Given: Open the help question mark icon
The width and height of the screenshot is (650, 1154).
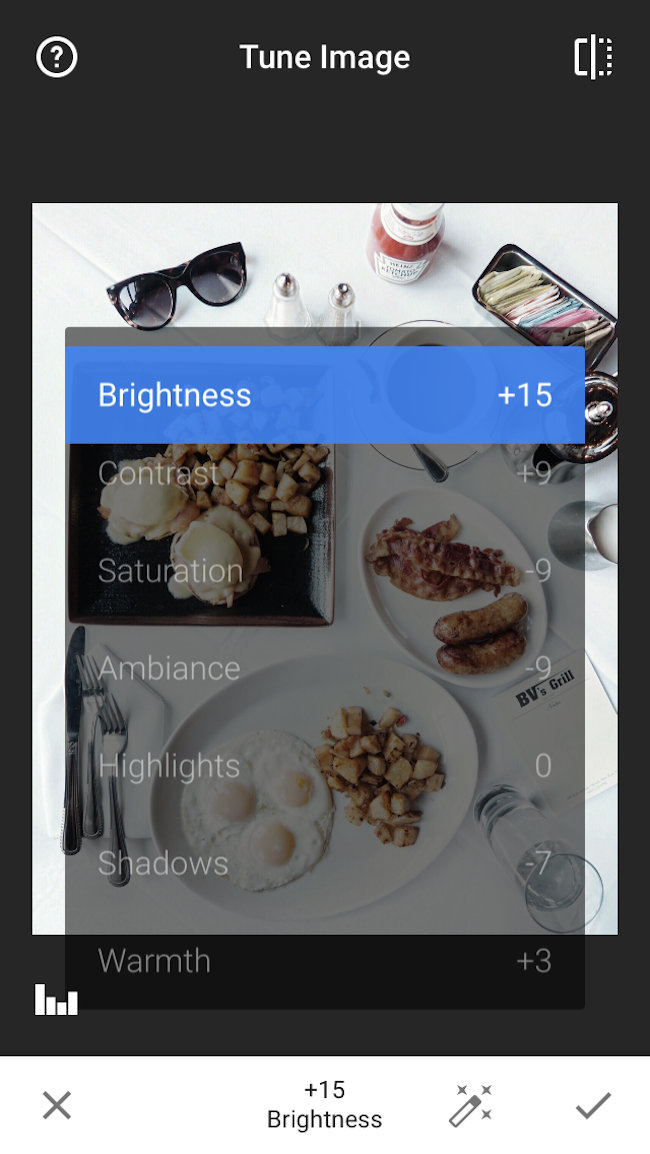Looking at the screenshot, I should 57,57.
